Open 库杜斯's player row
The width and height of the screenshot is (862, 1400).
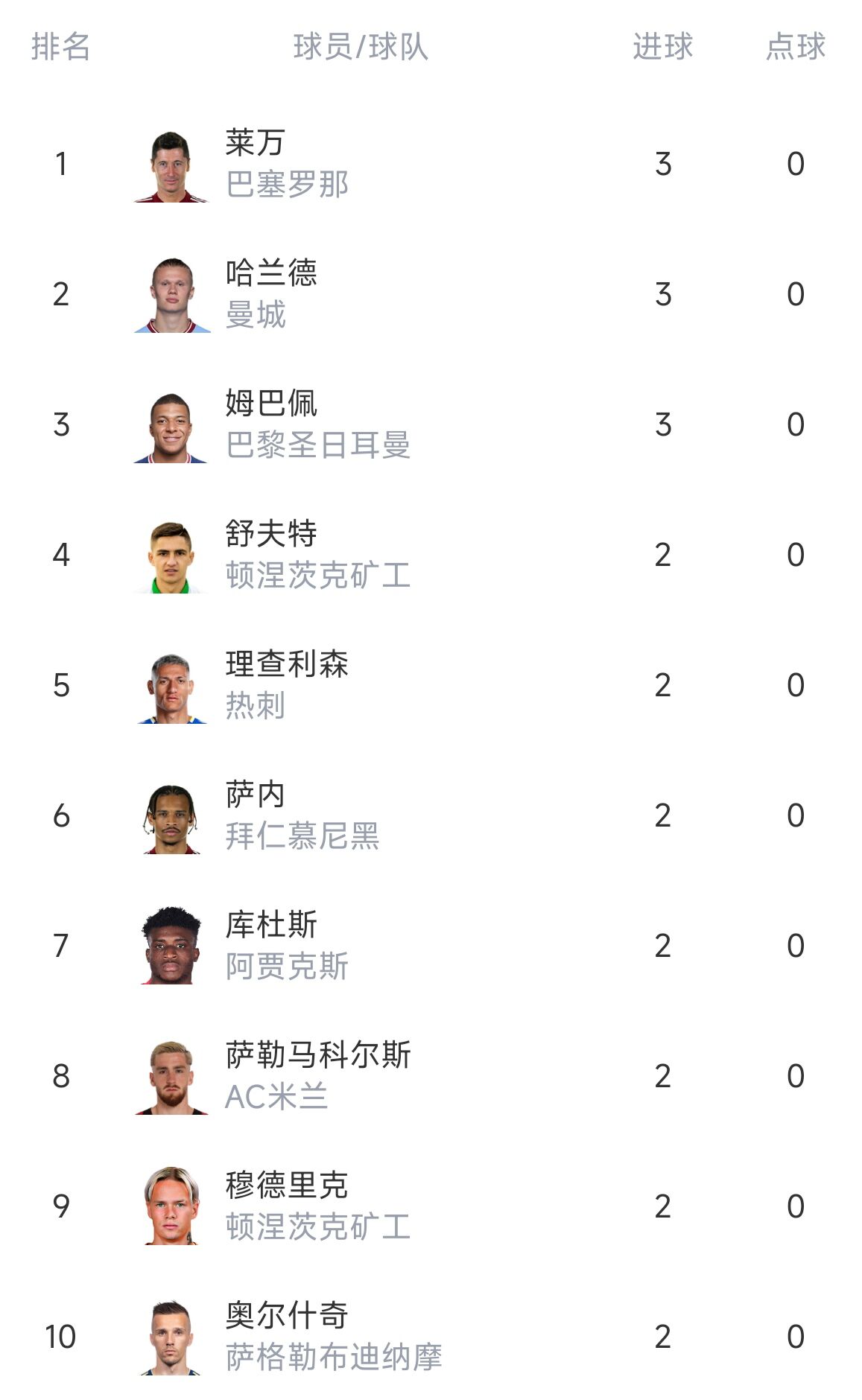pyautogui.click(x=431, y=946)
